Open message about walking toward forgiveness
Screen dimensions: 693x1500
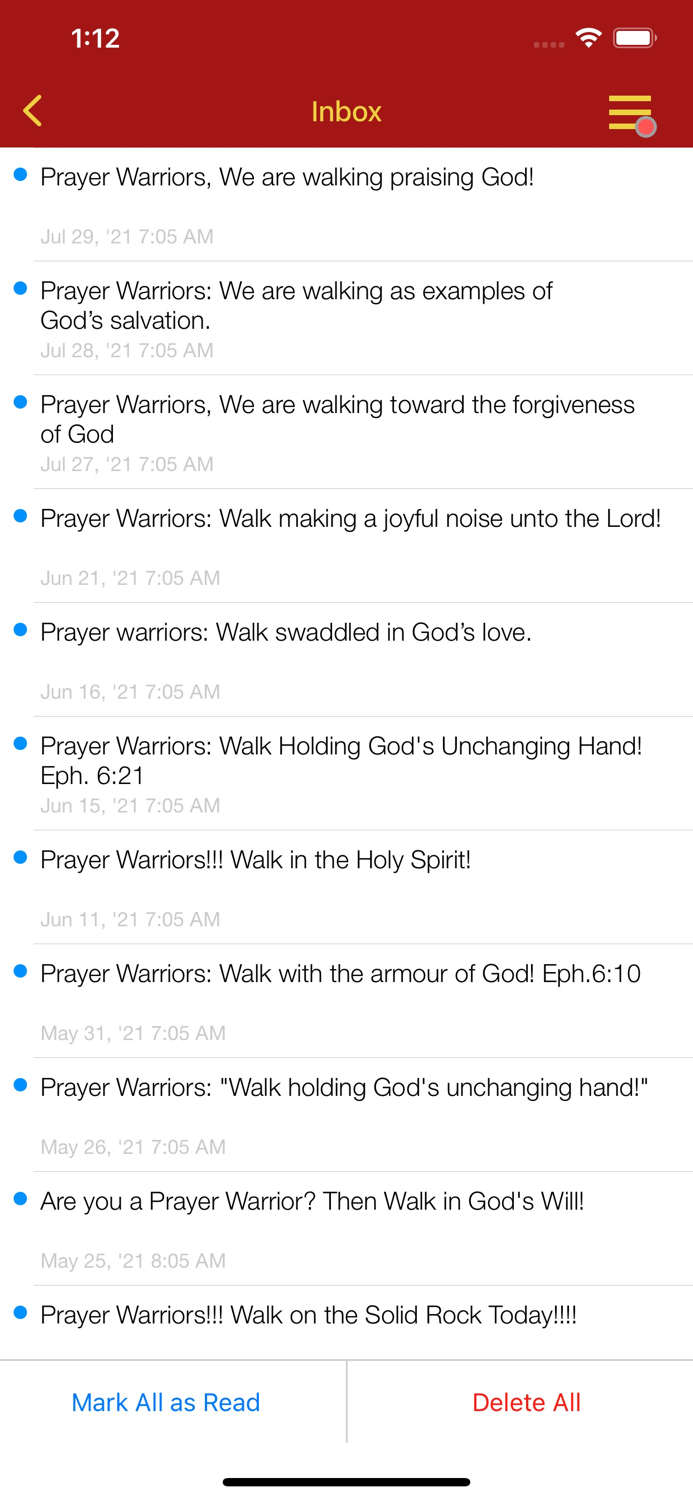[337, 419]
